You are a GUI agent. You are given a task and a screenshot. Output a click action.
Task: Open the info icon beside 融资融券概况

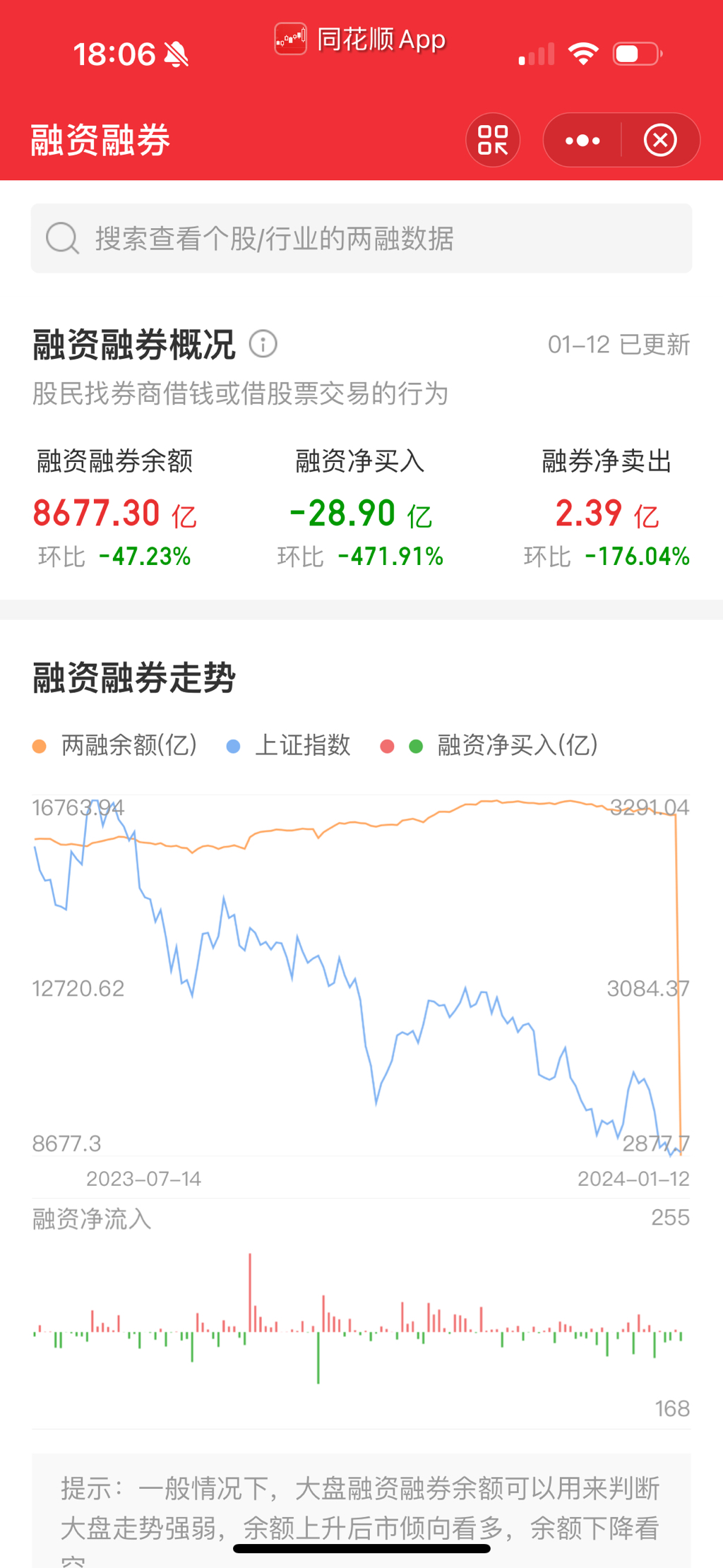point(263,344)
